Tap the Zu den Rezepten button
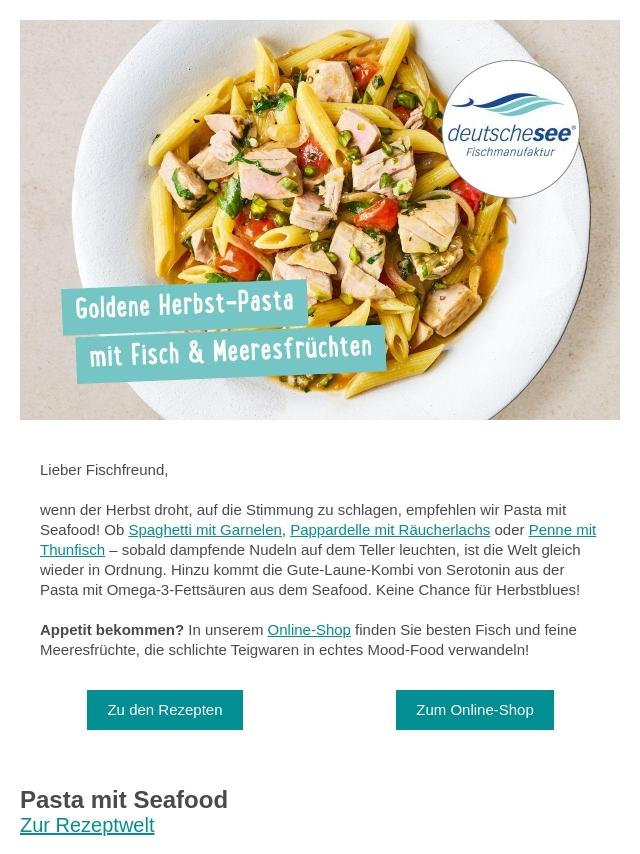Screen dimensions: 640x854 (x=165, y=710)
